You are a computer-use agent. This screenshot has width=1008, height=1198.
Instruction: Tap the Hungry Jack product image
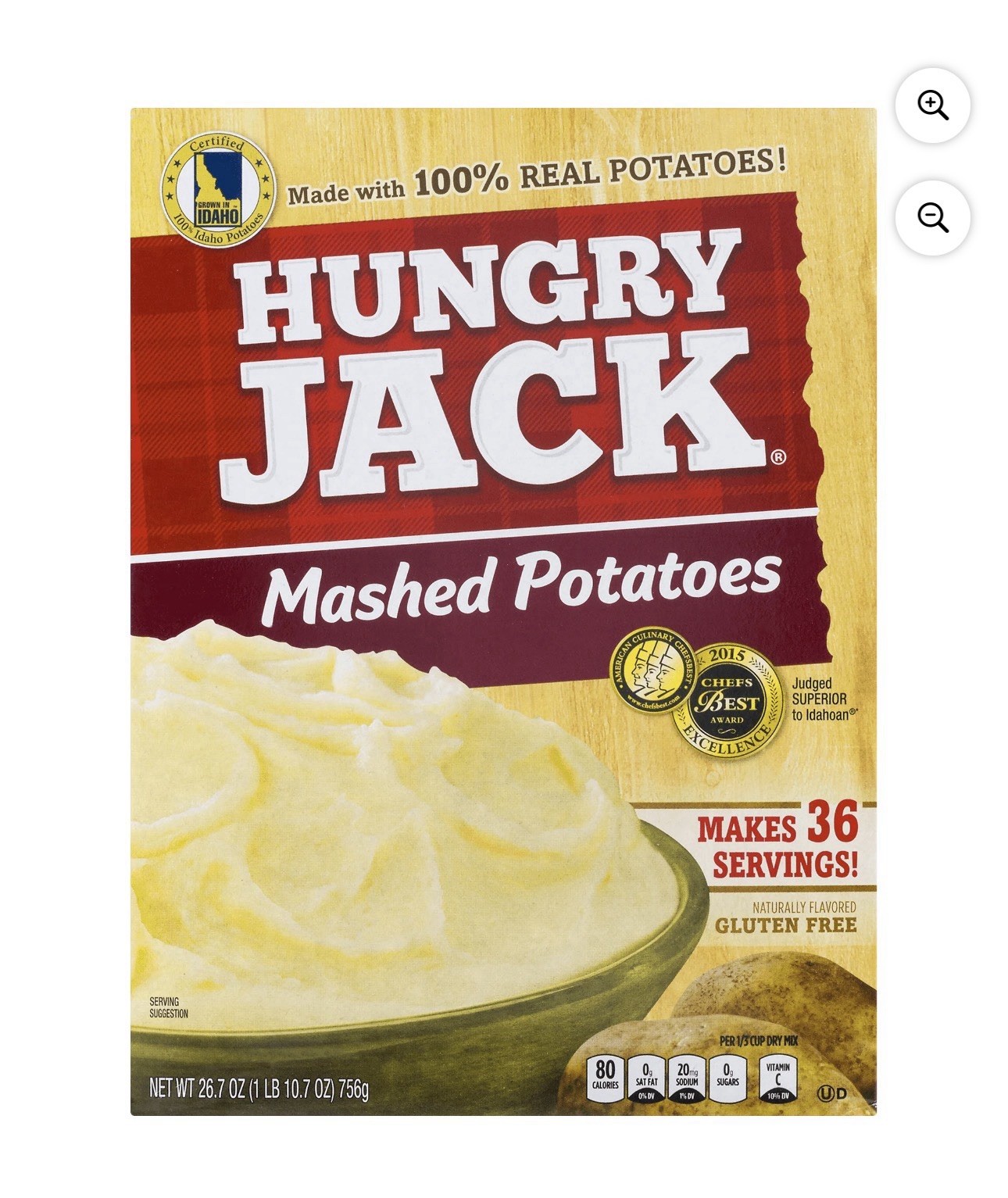coord(503,611)
